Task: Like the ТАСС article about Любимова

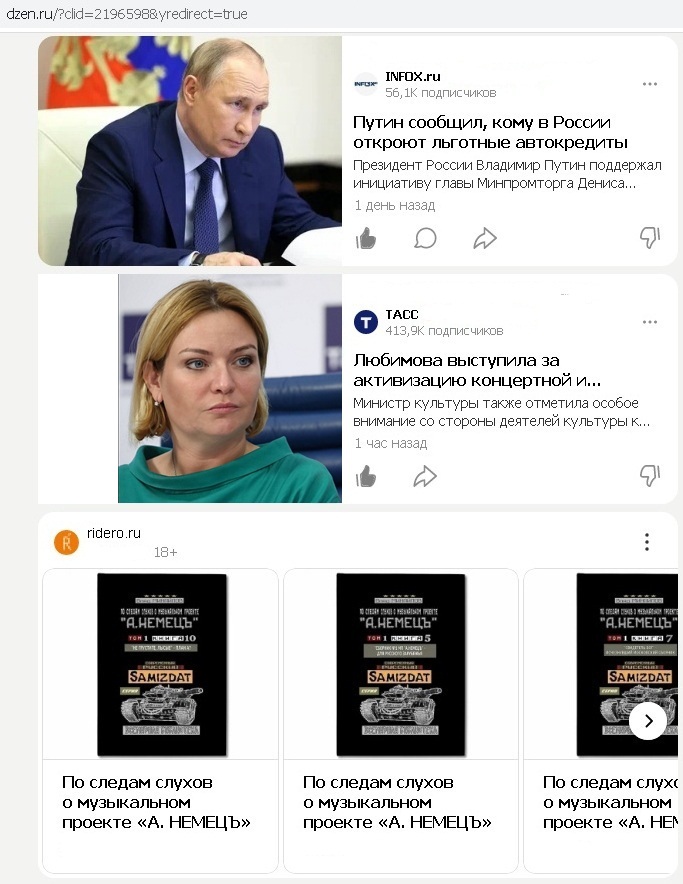Action: click(366, 476)
